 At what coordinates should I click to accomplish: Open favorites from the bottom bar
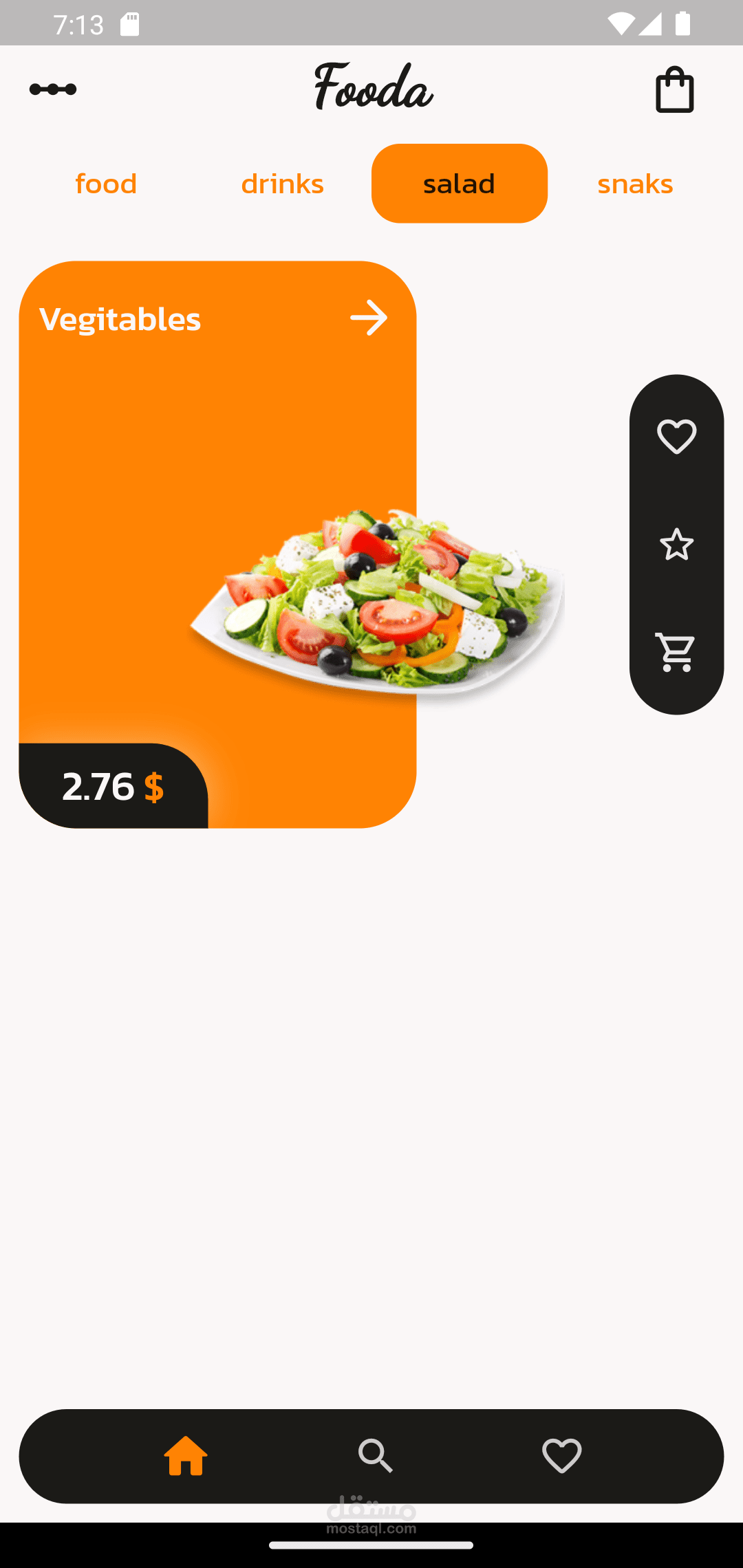(561, 1456)
